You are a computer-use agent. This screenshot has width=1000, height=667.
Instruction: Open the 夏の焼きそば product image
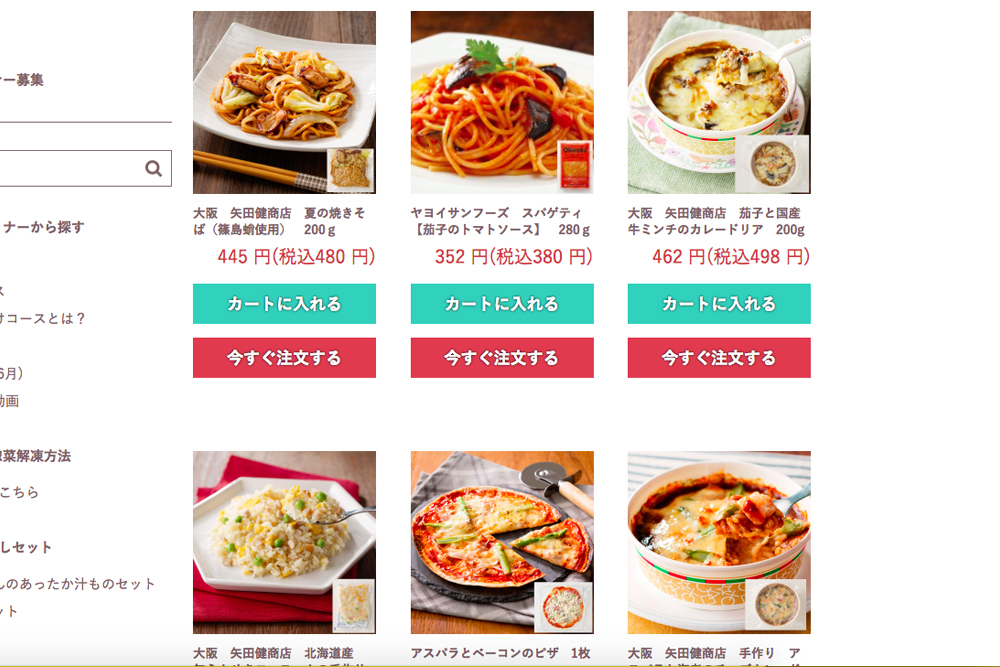(284, 102)
